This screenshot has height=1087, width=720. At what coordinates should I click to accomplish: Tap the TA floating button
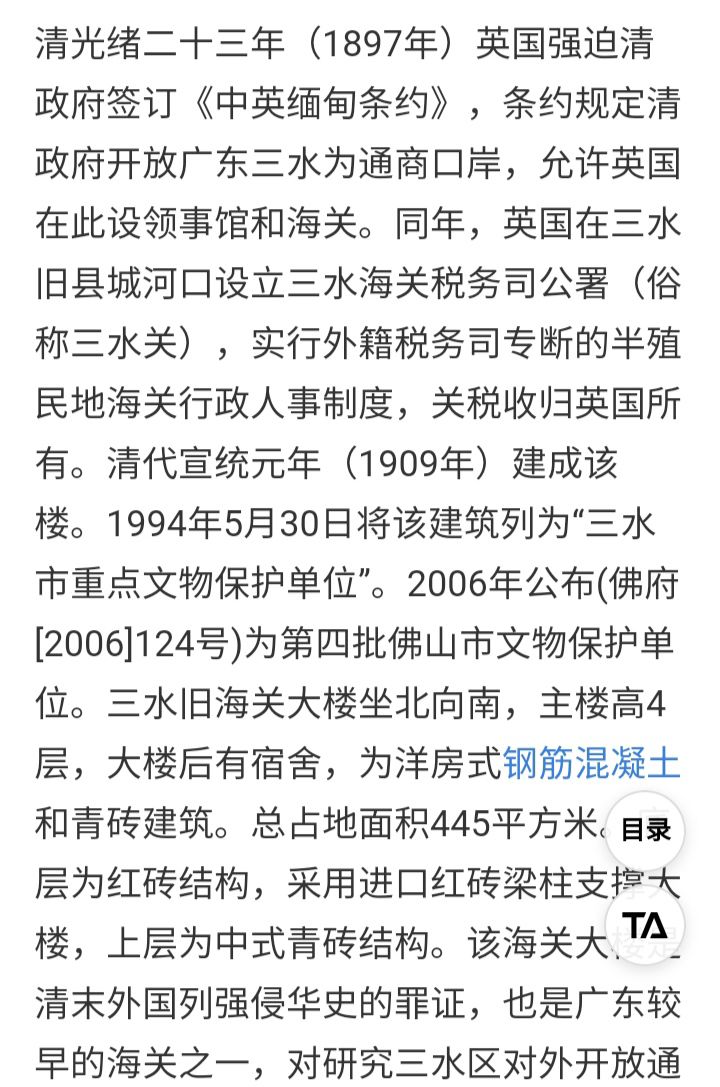(645, 925)
